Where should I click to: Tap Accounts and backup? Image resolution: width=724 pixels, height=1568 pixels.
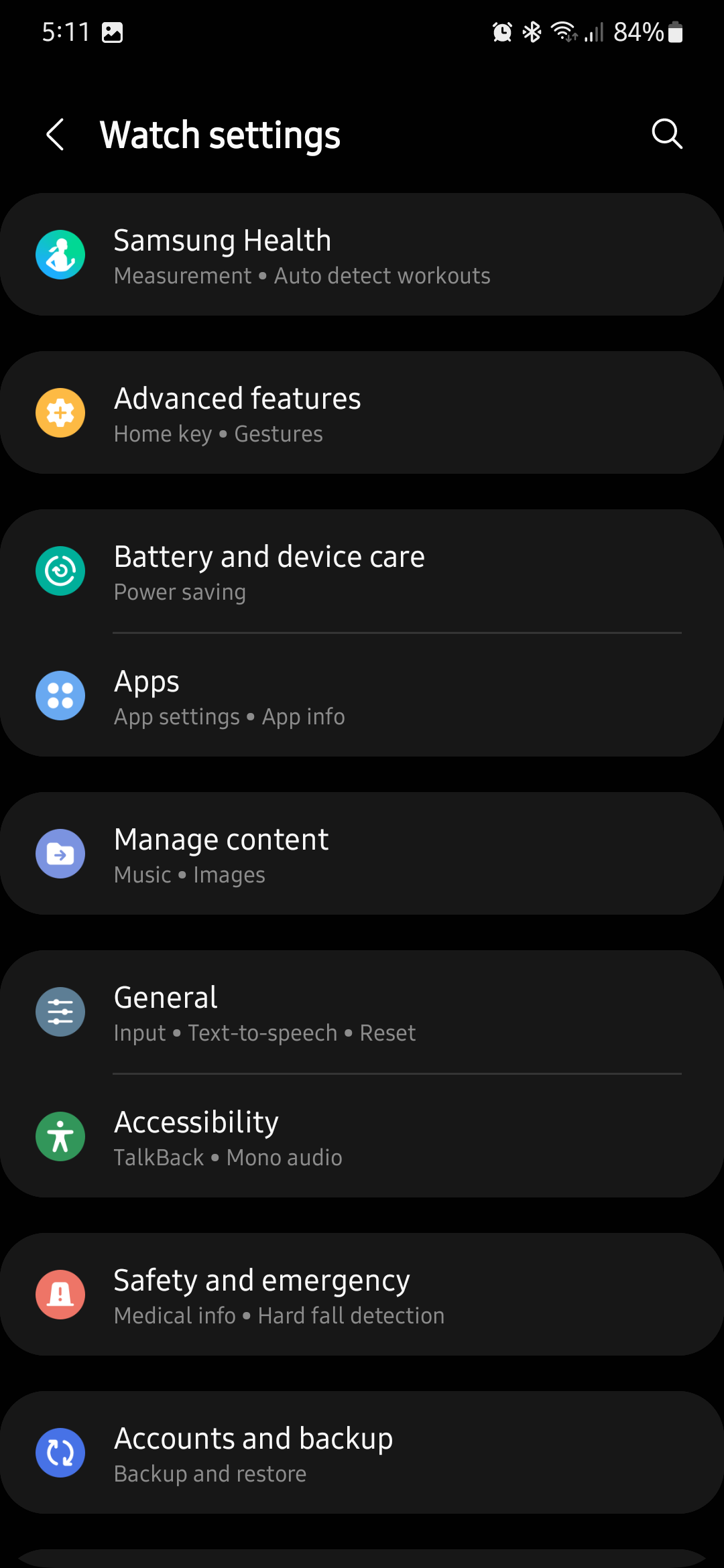pos(362,1453)
